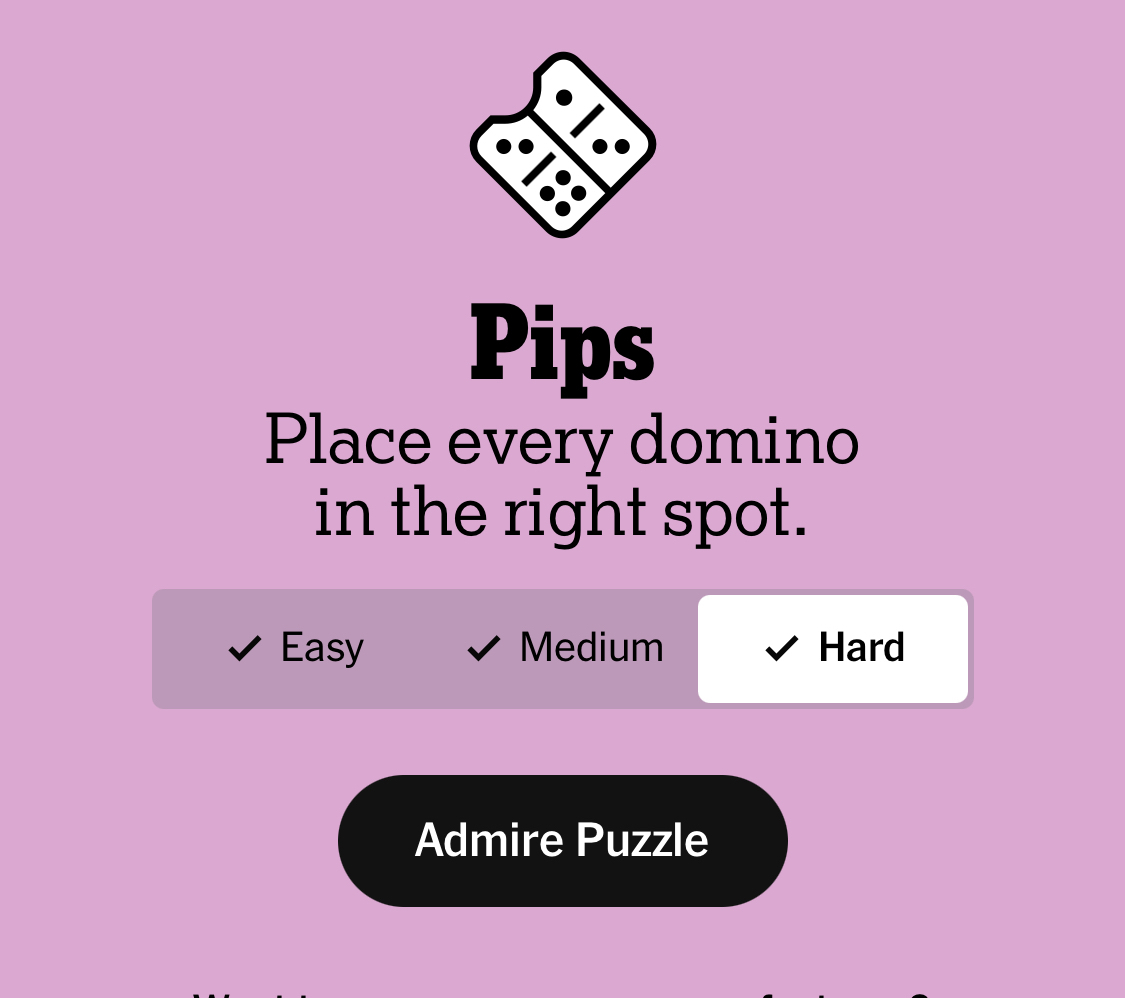The image size is (1125, 998).
Task: Choose the Hard difficulty option
Action: (x=833, y=648)
